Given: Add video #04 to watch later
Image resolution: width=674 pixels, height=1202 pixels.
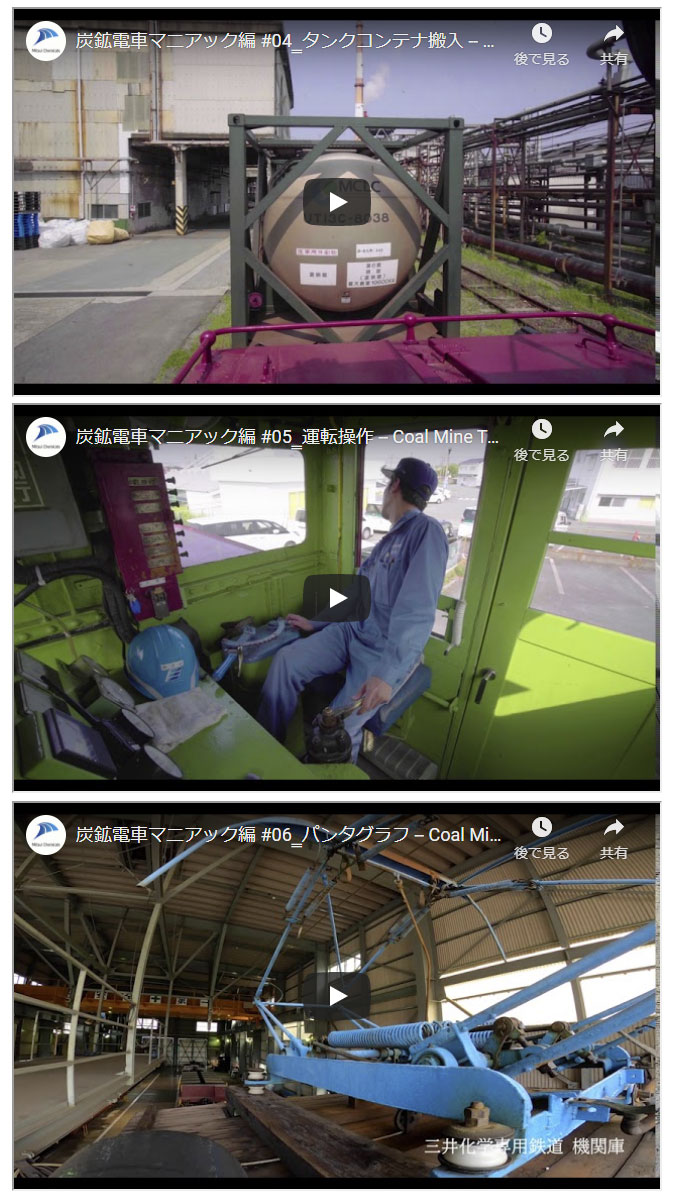Looking at the screenshot, I should pyautogui.click(x=541, y=43).
